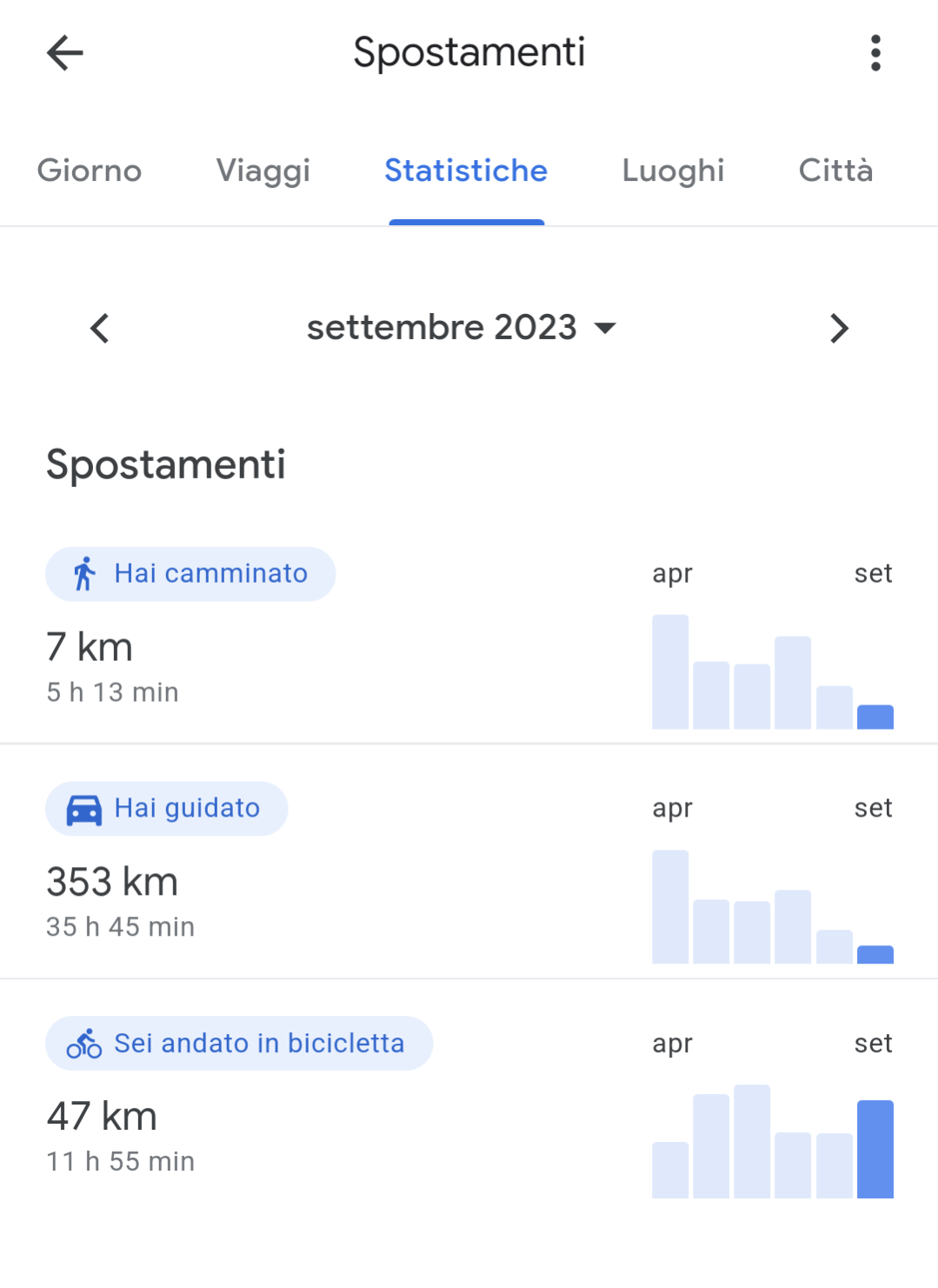Switch to the Viaggi tab
938x1288 pixels.
[x=263, y=170]
